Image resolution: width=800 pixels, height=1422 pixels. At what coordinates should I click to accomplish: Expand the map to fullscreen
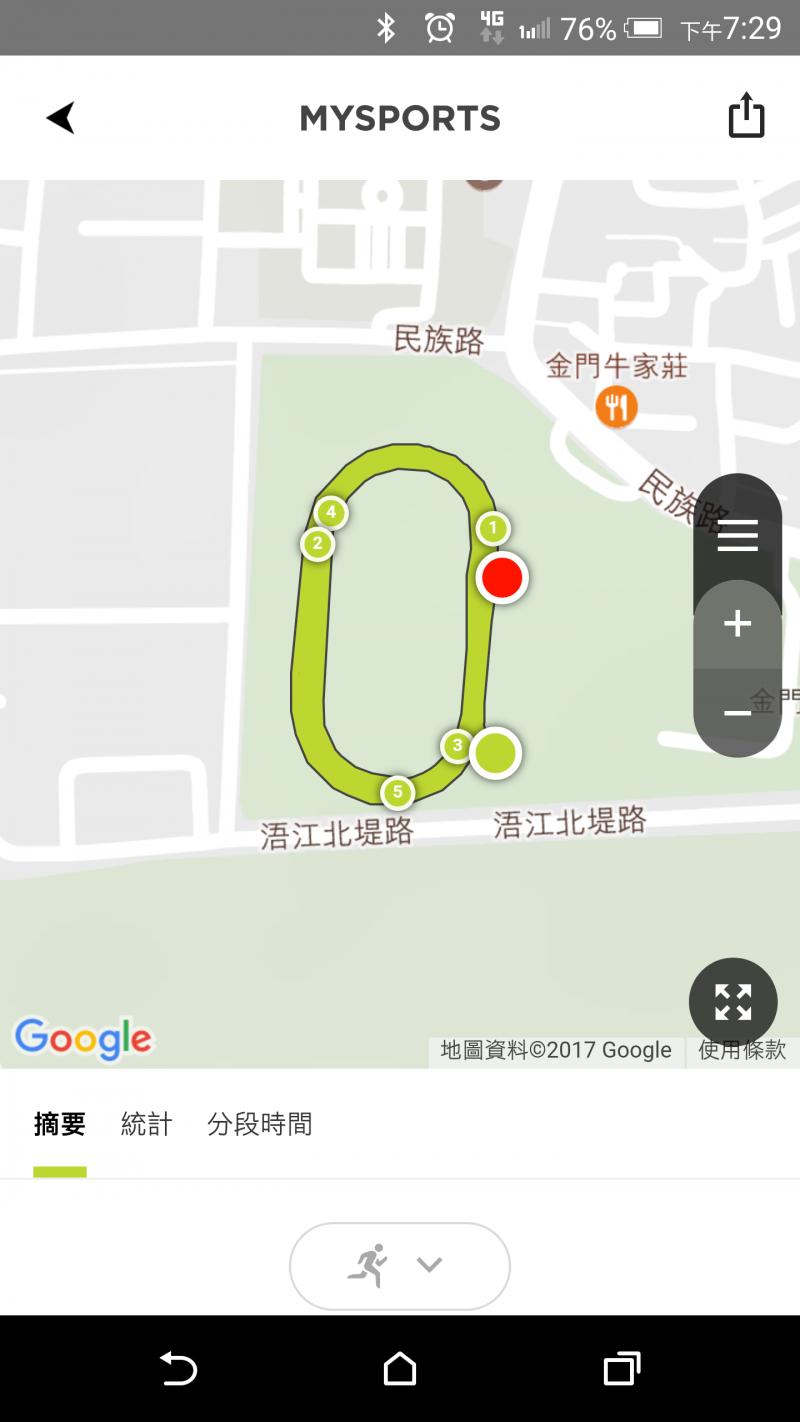[x=733, y=1002]
